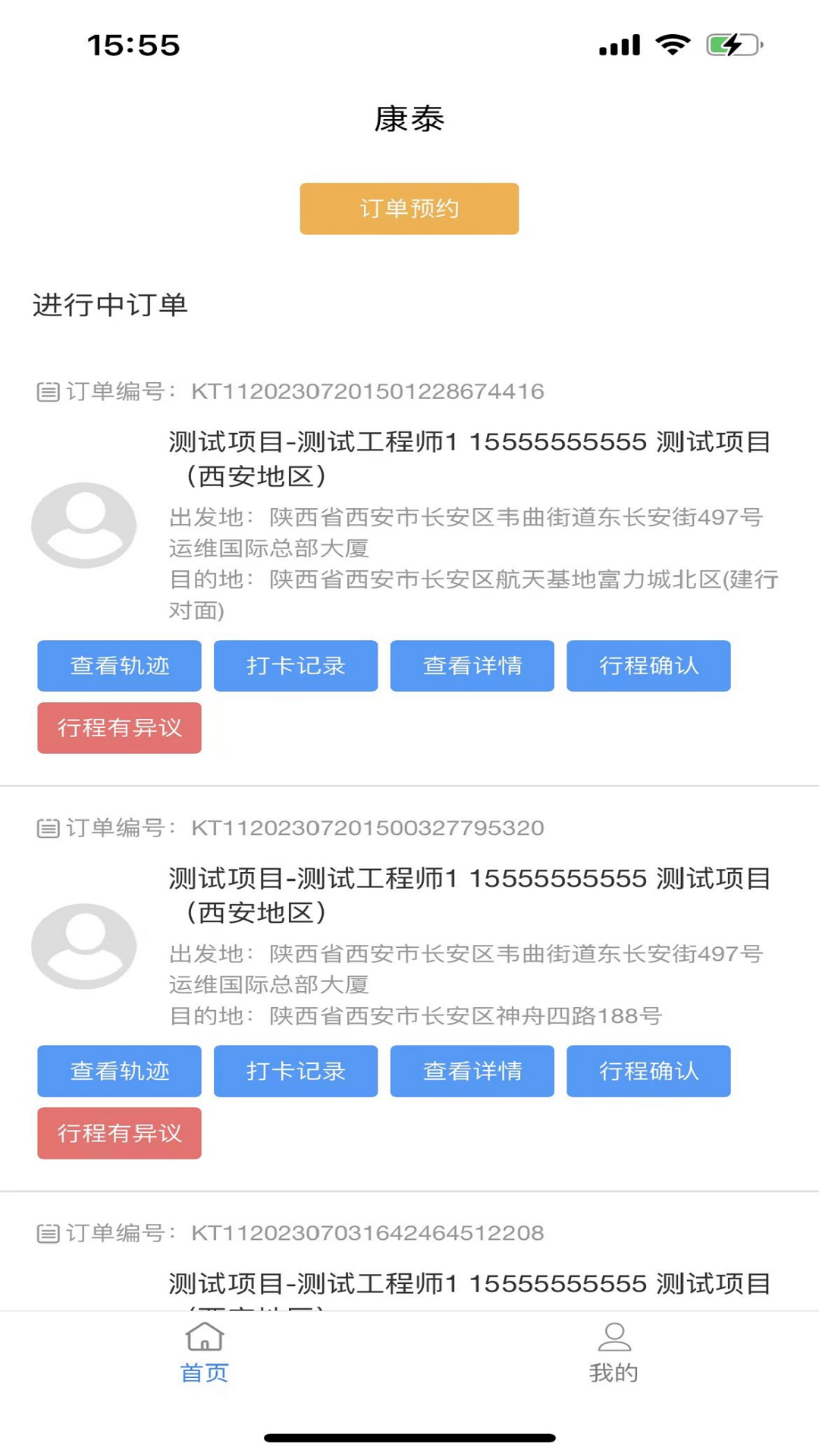Tap 打卡记录 on the first order

pyautogui.click(x=296, y=665)
